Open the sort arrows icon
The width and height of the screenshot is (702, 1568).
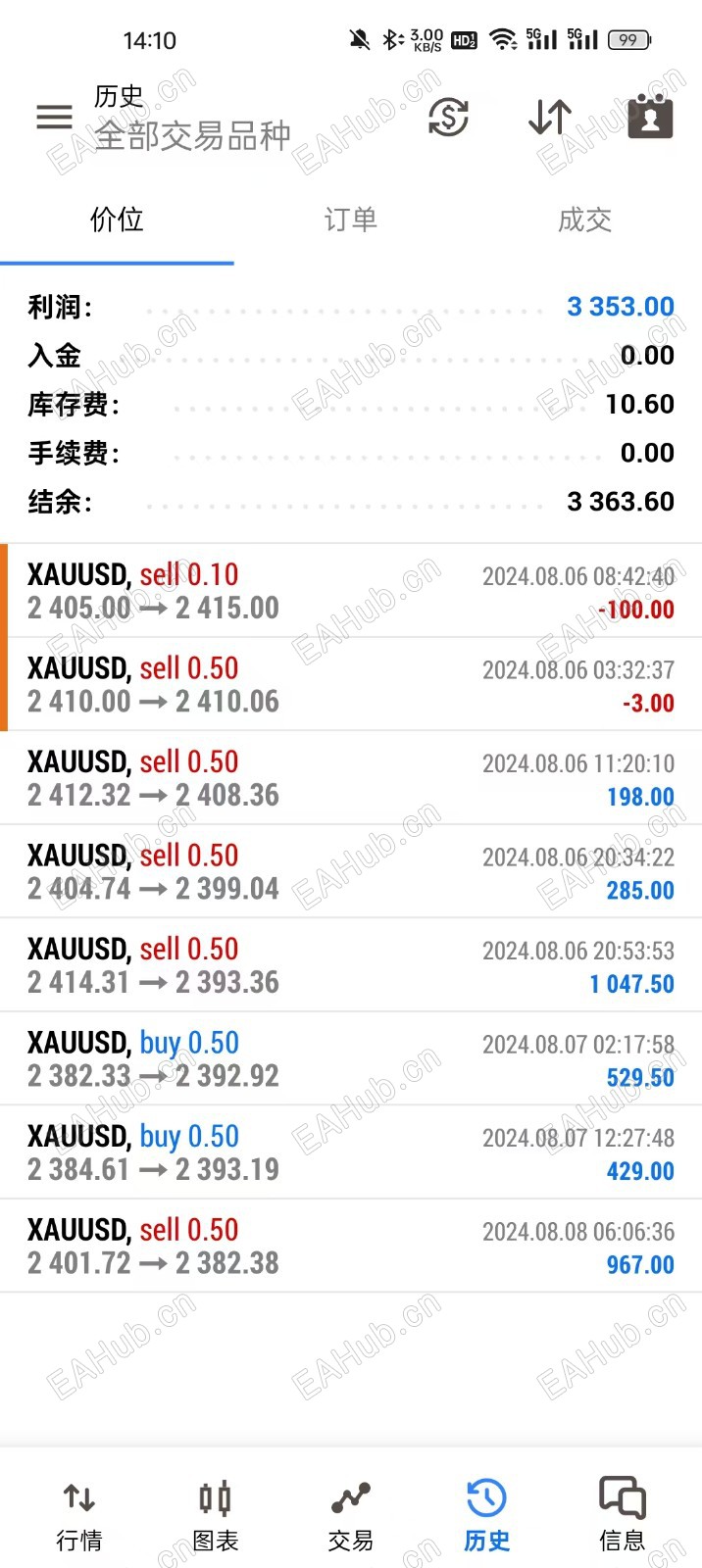[549, 119]
